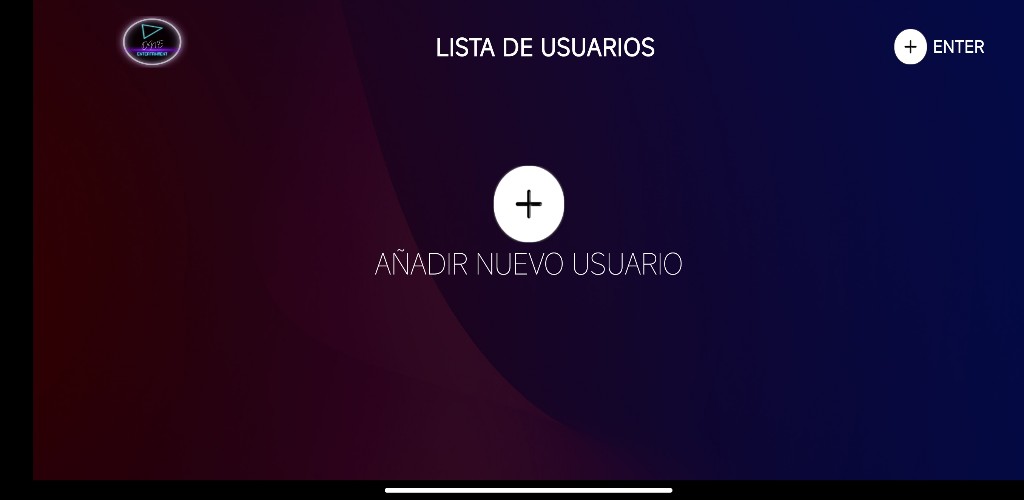The width and height of the screenshot is (1024, 500).
Task: Tap the plus button to add new user
Action: click(528, 204)
